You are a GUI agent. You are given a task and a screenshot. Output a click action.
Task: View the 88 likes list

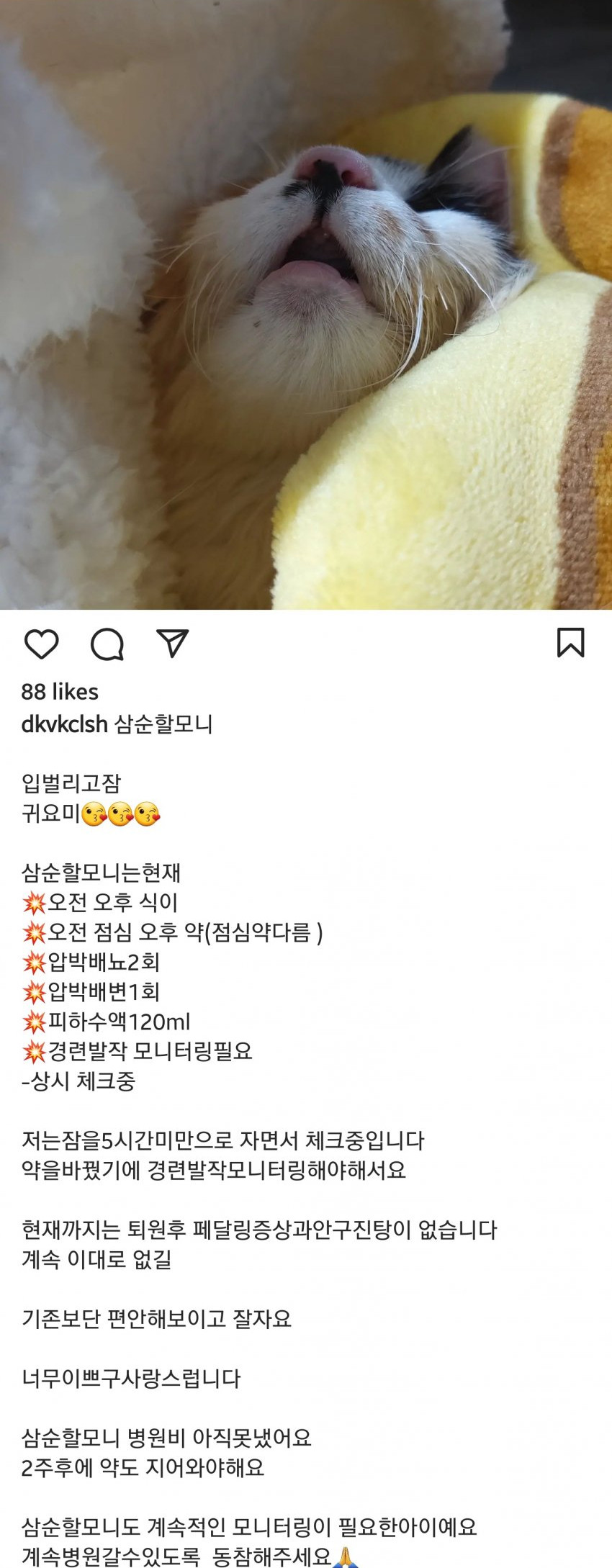click(60, 692)
